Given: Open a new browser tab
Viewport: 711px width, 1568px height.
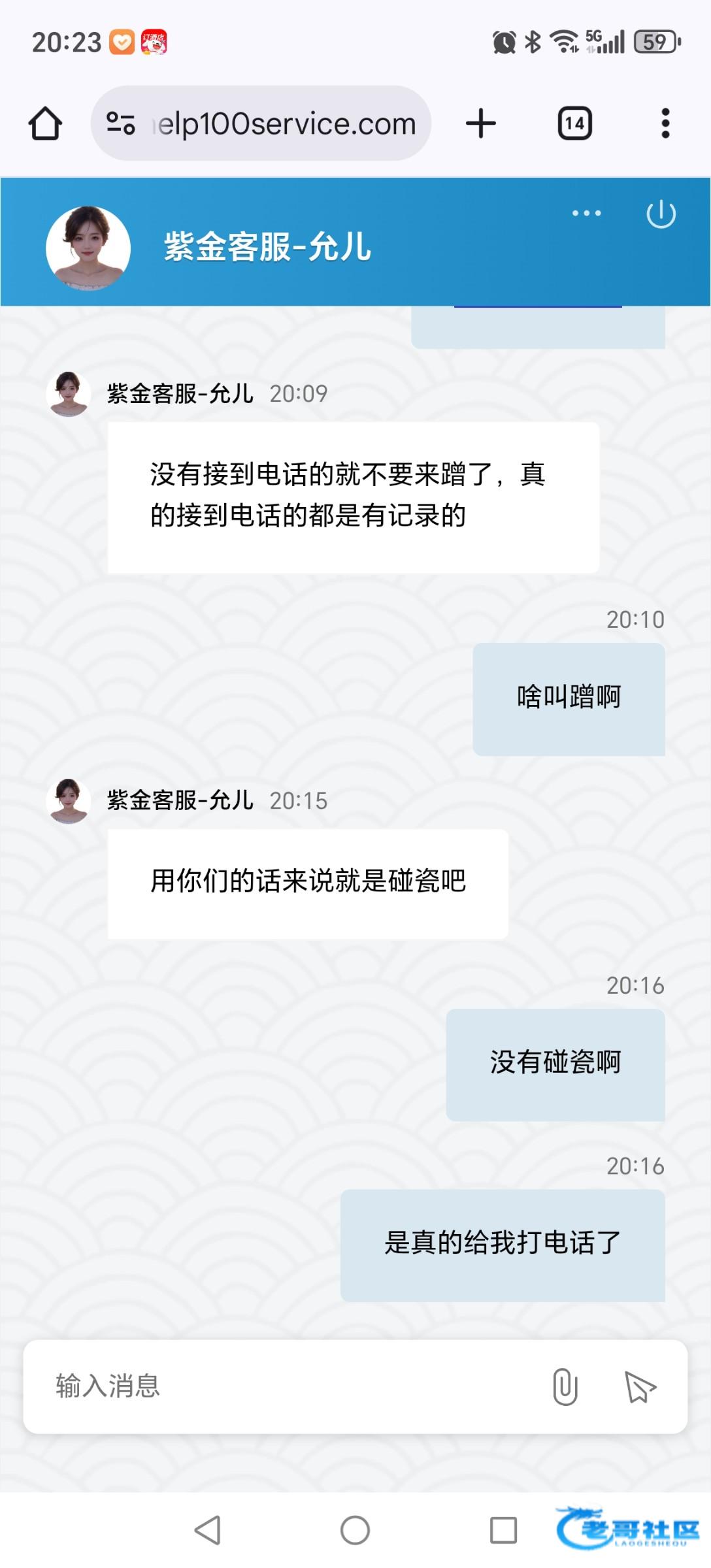Looking at the screenshot, I should click(481, 123).
